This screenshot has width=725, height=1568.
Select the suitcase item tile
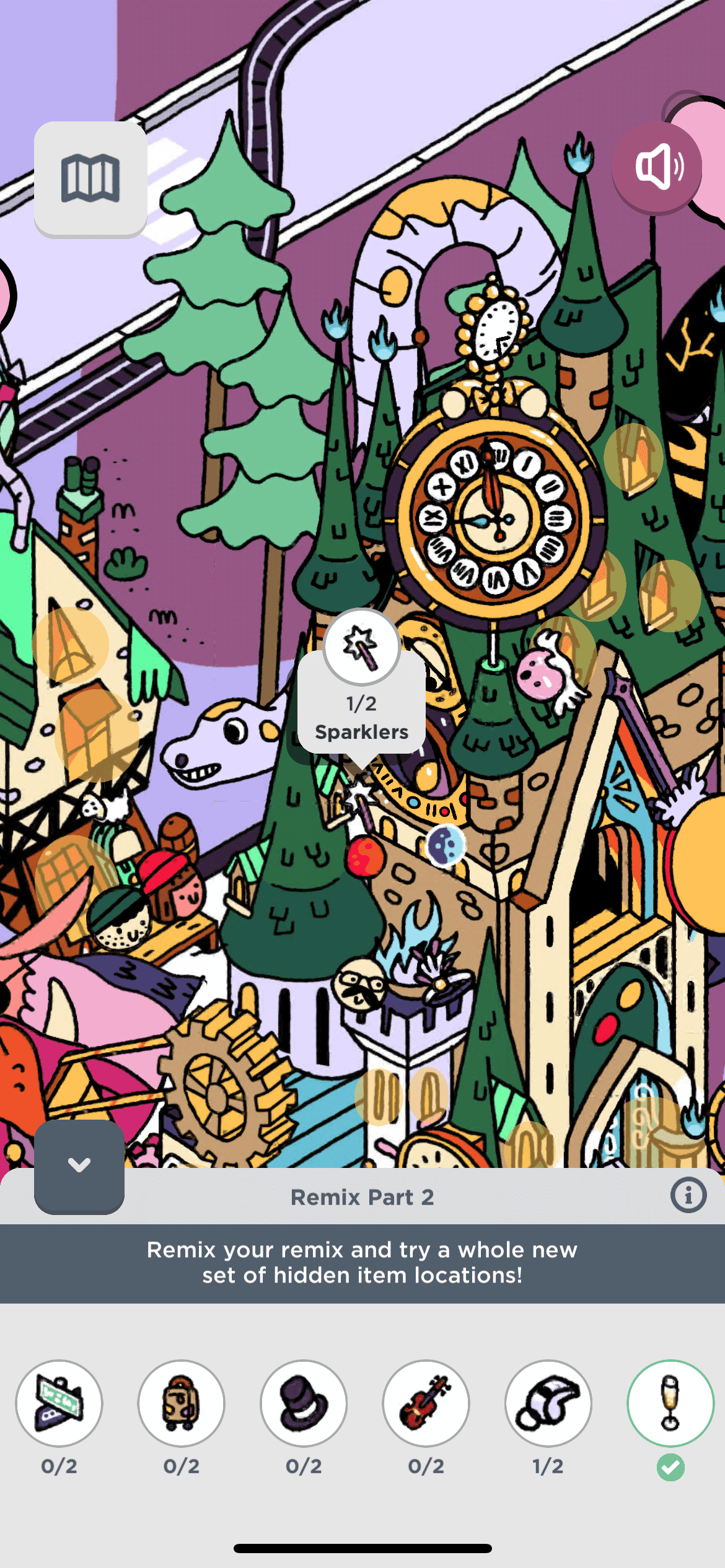click(182, 1403)
